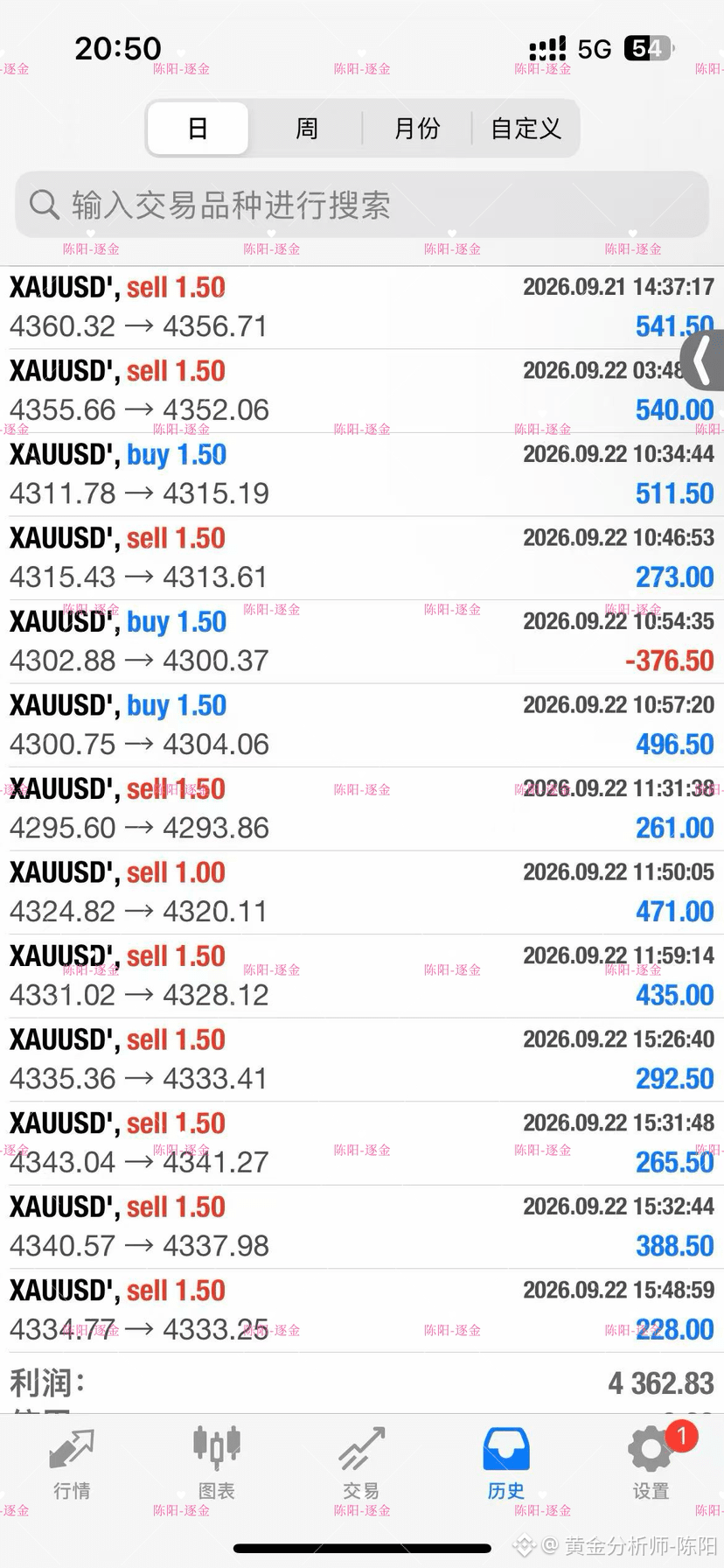
Task: Open the losing trade showing -376.50
Action: [362, 641]
